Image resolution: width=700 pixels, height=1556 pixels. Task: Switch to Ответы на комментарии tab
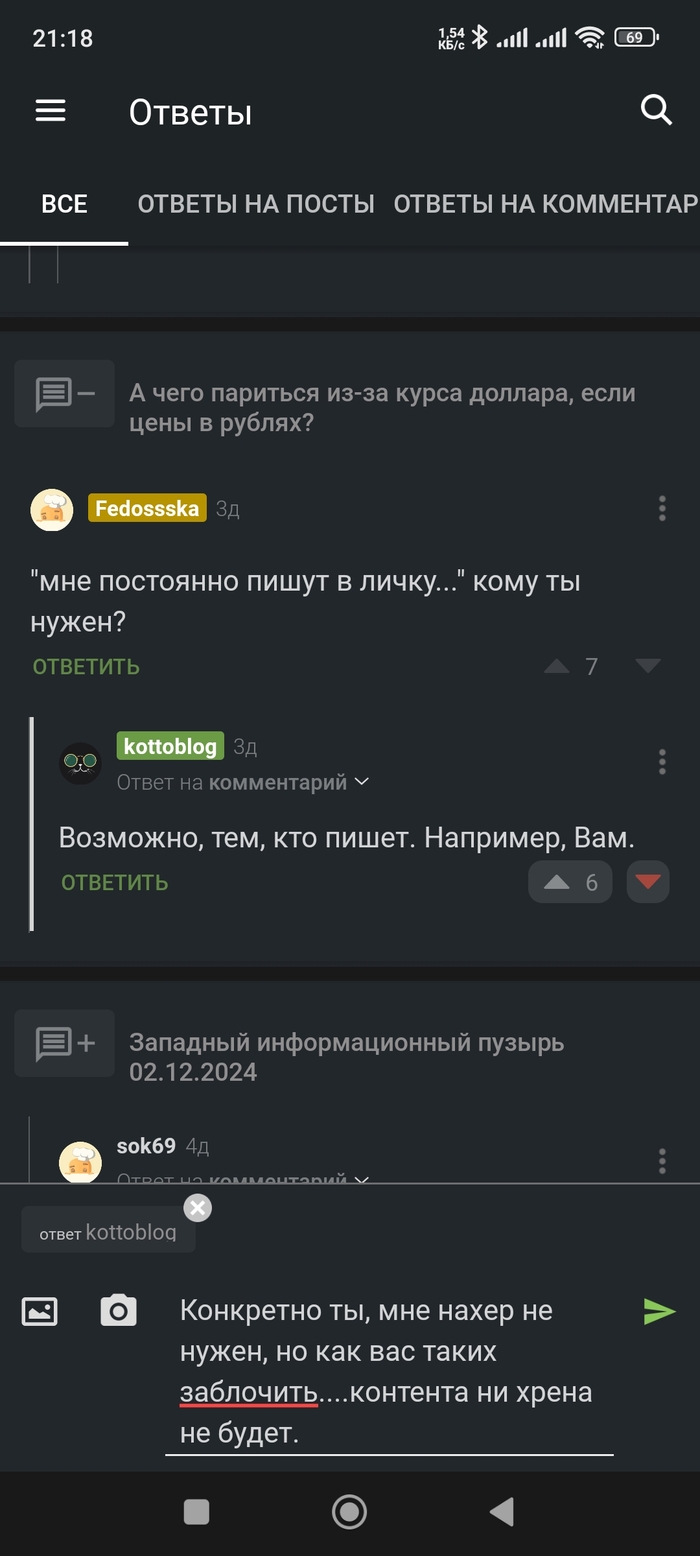coord(545,204)
